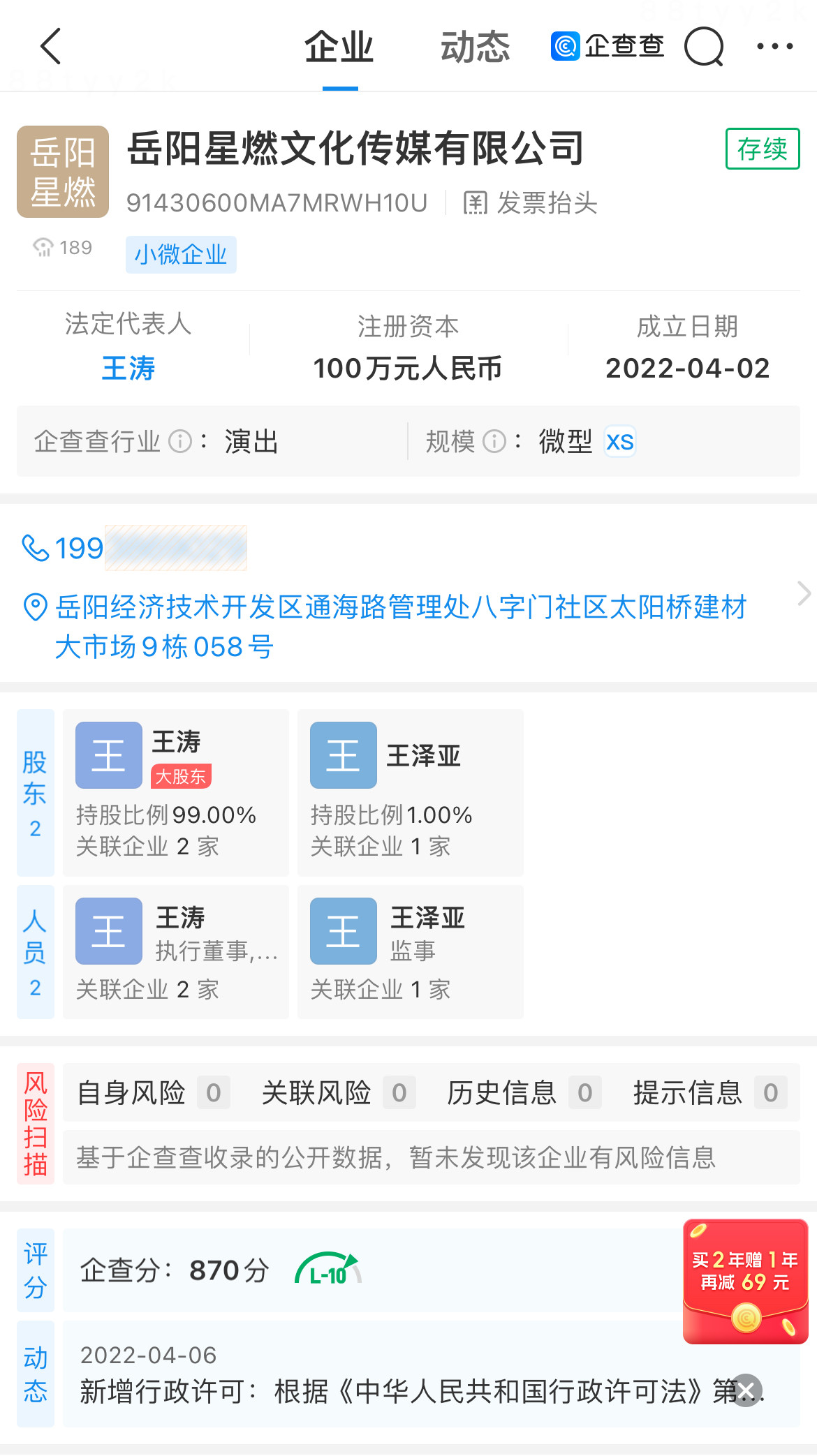
Task: Open shareholder card 王泽亚 with 1.00%
Action: coord(410,792)
